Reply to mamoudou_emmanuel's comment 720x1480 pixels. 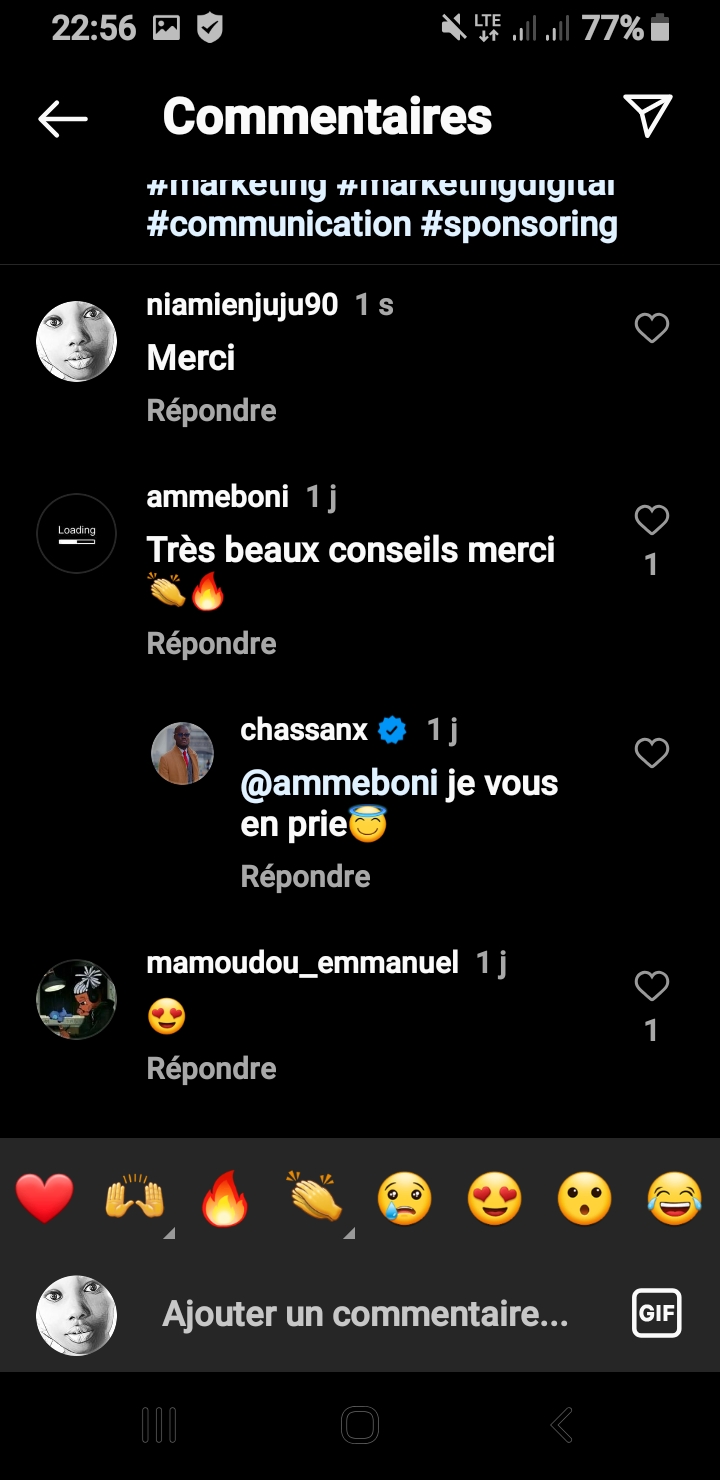click(x=211, y=1068)
